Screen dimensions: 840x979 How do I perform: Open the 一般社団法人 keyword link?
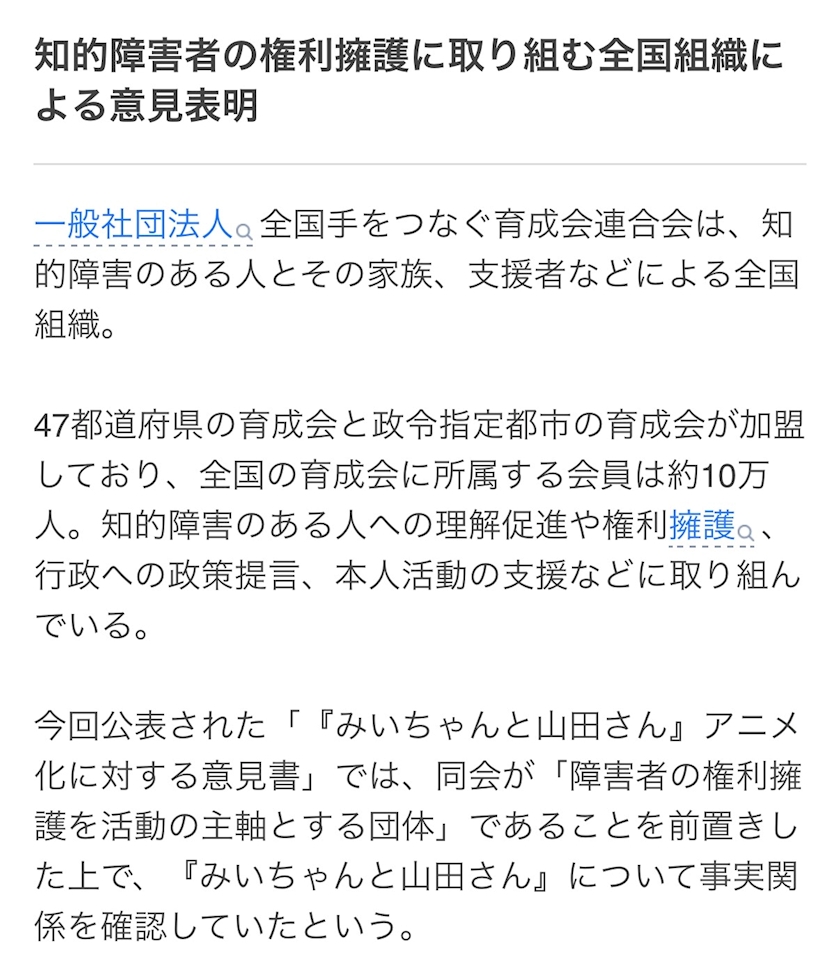point(143,225)
